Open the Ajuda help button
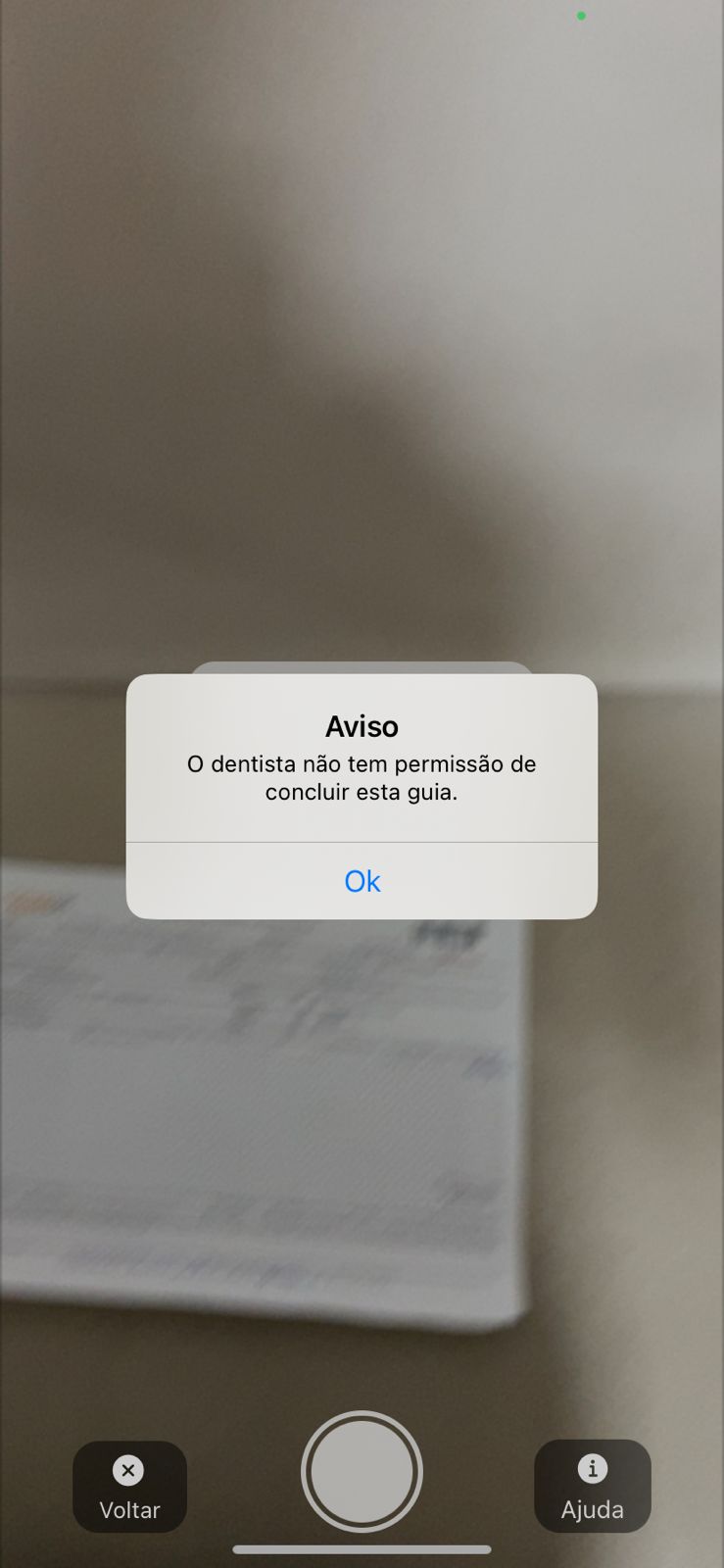Image resolution: width=724 pixels, height=1568 pixels. (592, 1486)
